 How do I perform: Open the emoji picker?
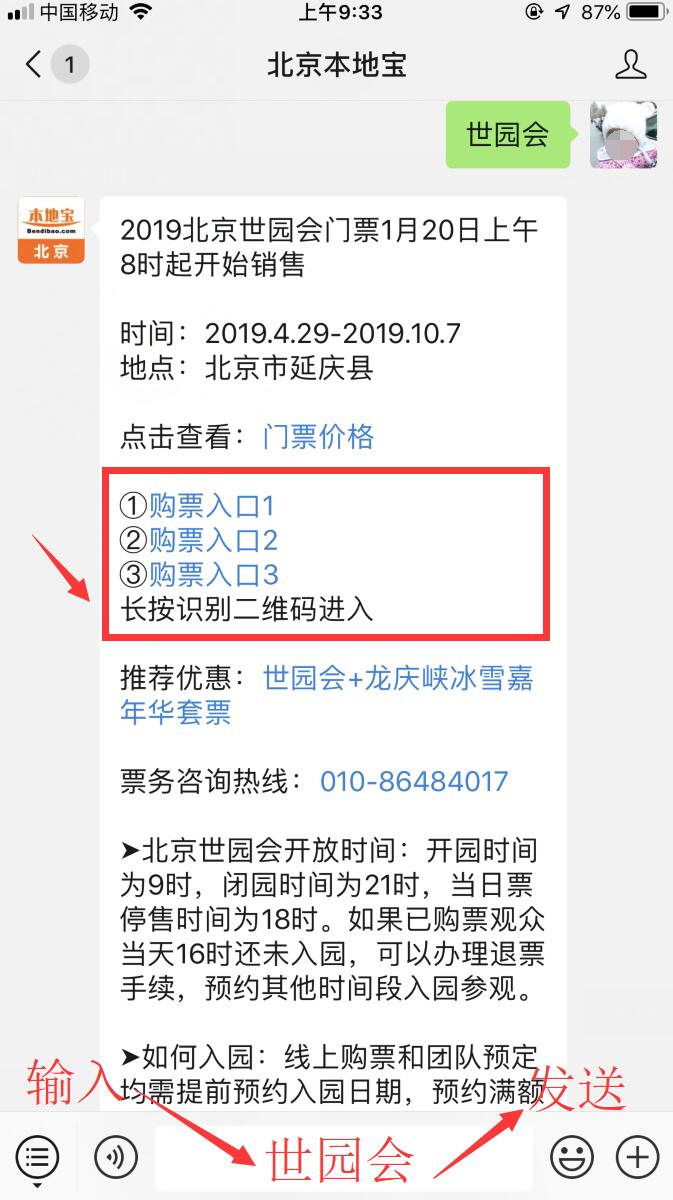(571, 1158)
